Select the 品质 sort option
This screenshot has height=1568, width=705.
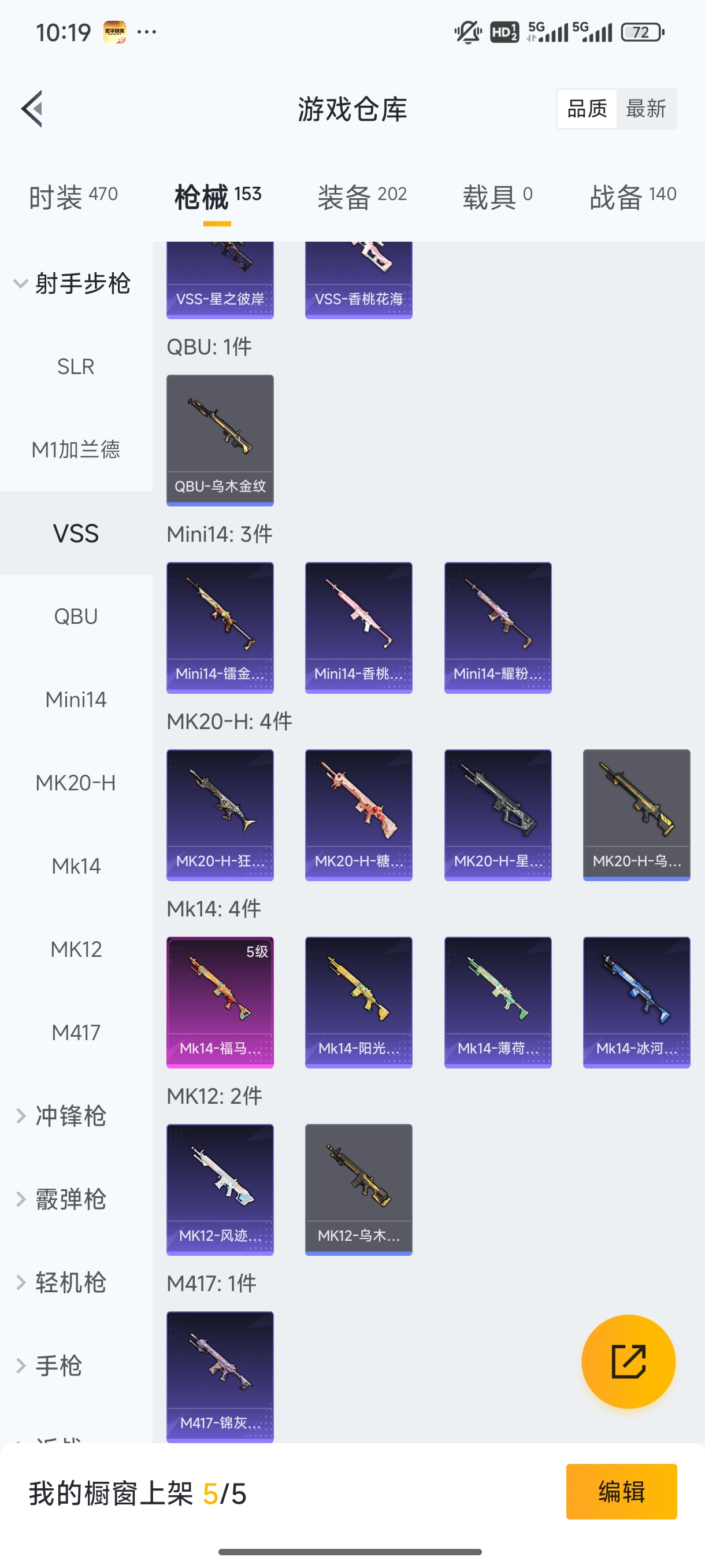[587, 109]
